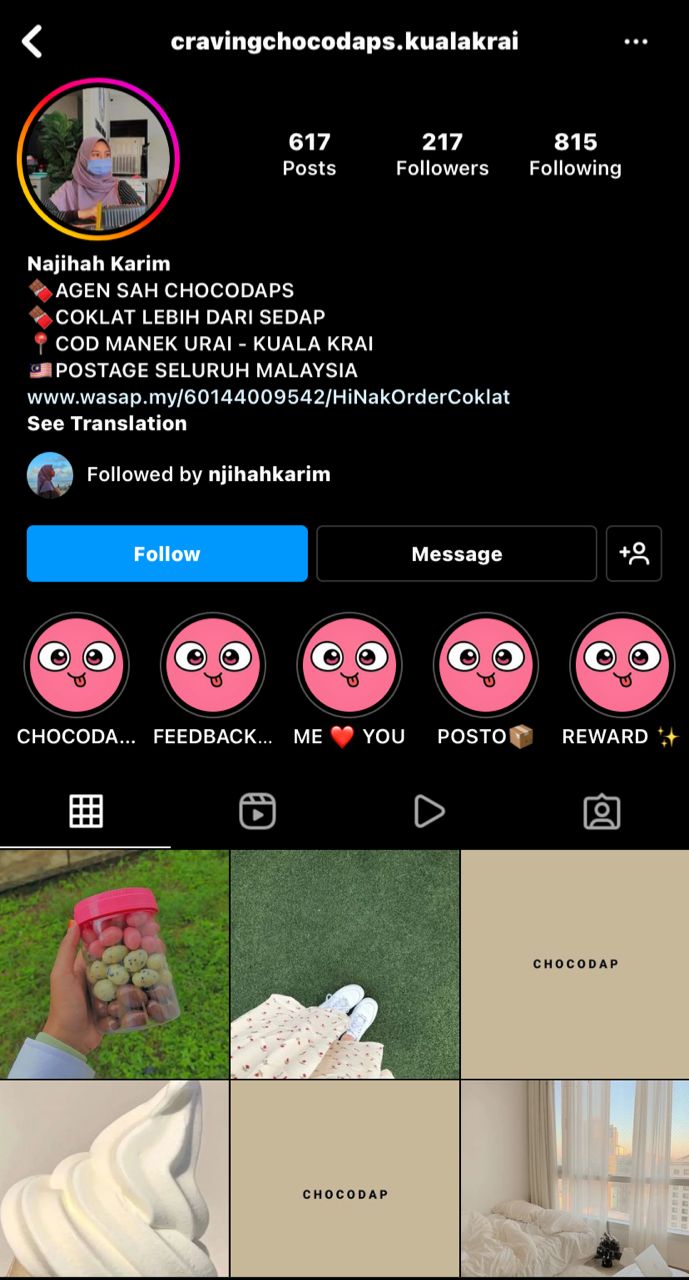Switch to the tagged photos tab
Screen dimensions: 689x1280
tap(602, 811)
